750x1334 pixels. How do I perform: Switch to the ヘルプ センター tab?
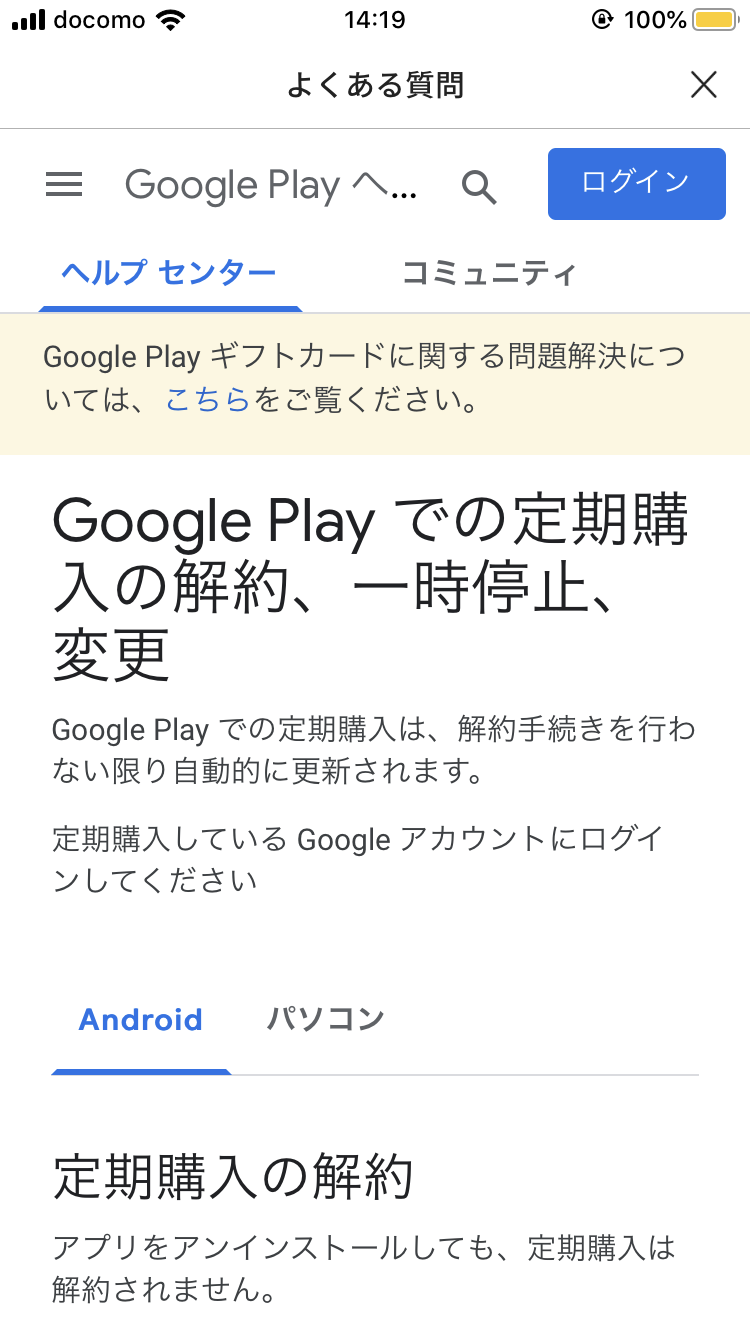pyautogui.click(x=169, y=273)
